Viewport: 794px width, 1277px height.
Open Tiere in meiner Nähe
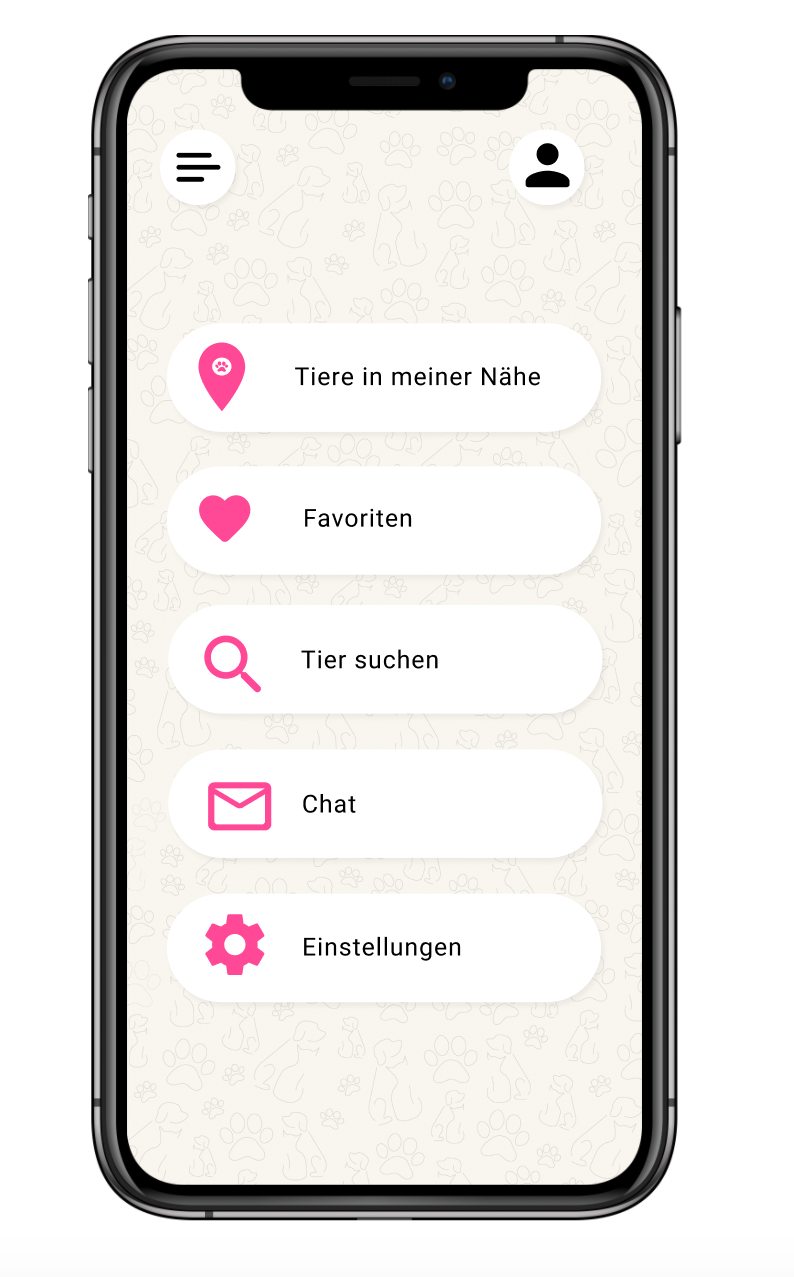(384, 377)
